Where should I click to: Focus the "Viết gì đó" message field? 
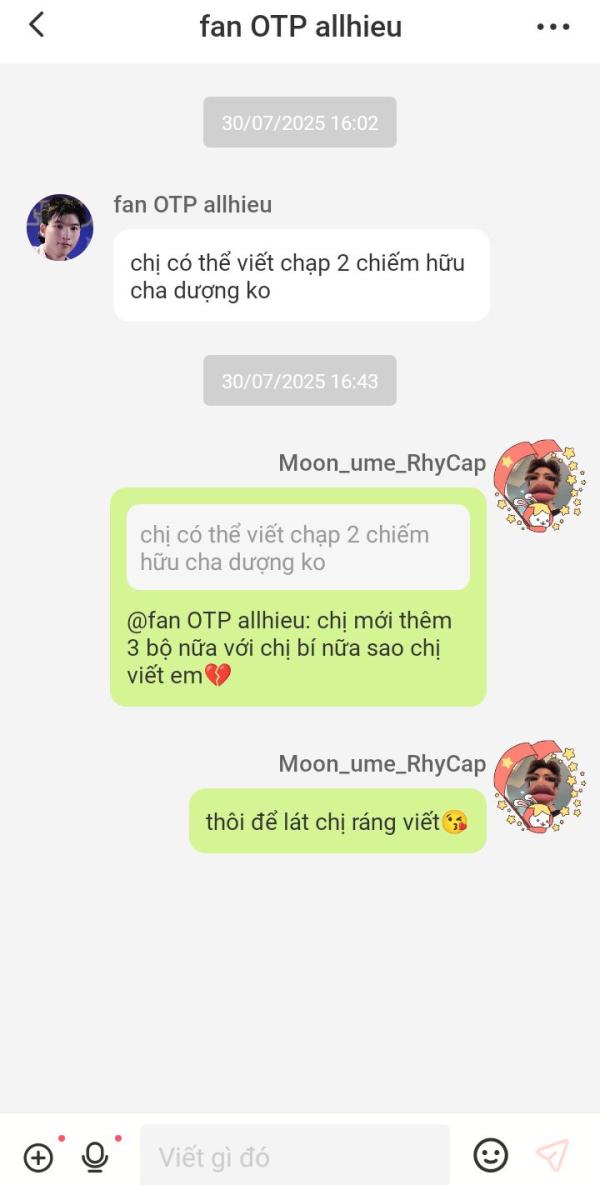295,1156
